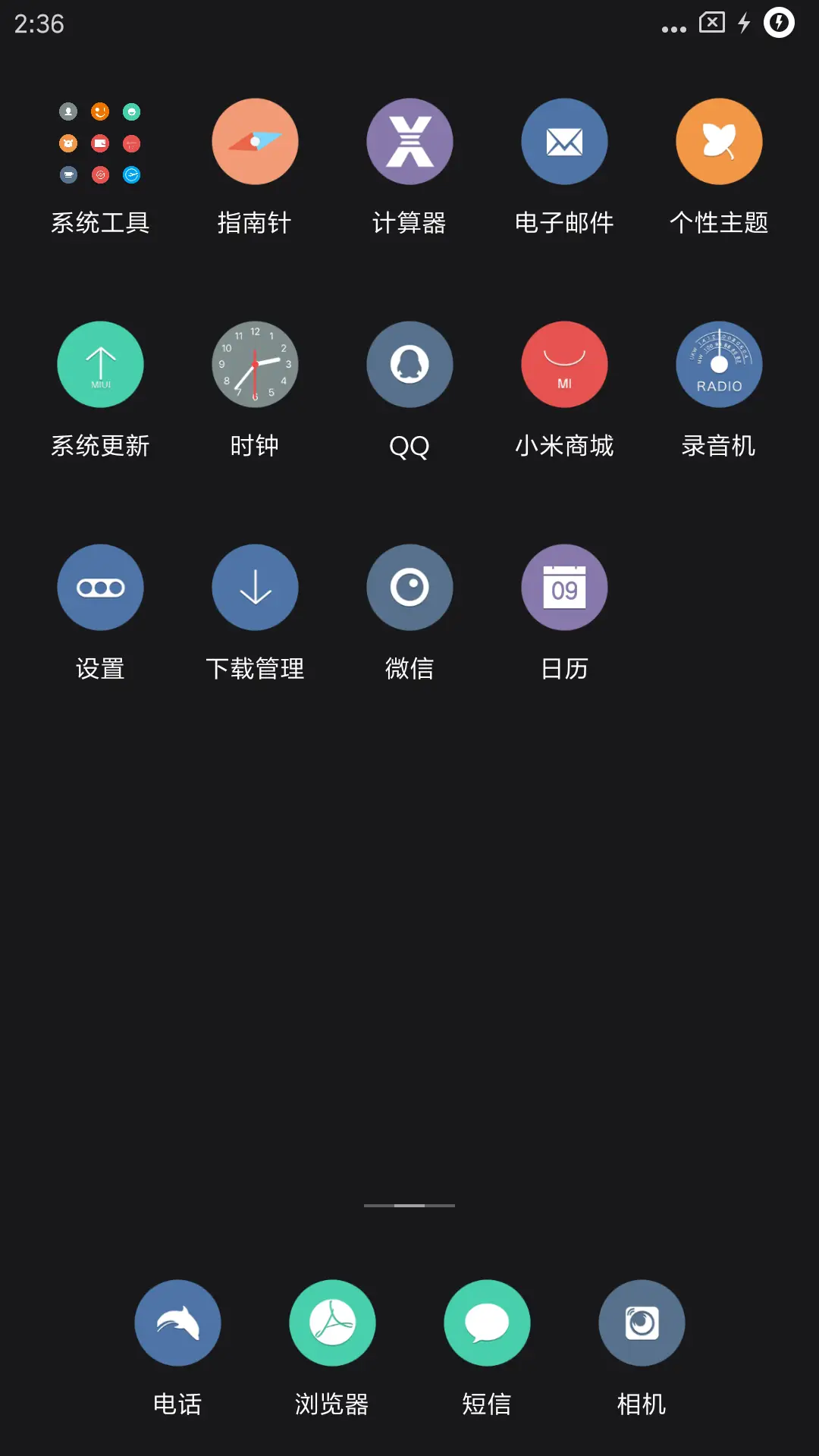This screenshot has width=819, height=1456.
Task: Open the 日历 calendar app
Action: (564, 587)
